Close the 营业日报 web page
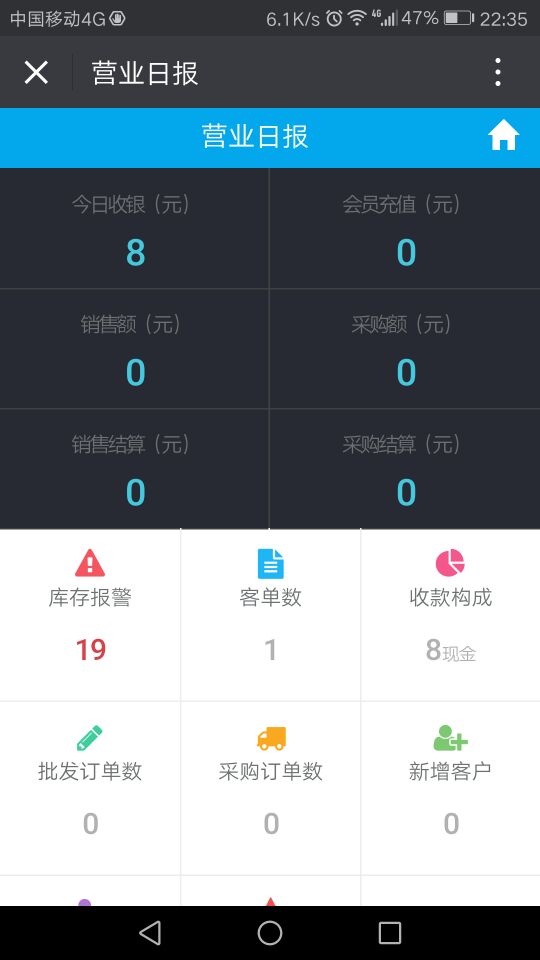 [36, 73]
